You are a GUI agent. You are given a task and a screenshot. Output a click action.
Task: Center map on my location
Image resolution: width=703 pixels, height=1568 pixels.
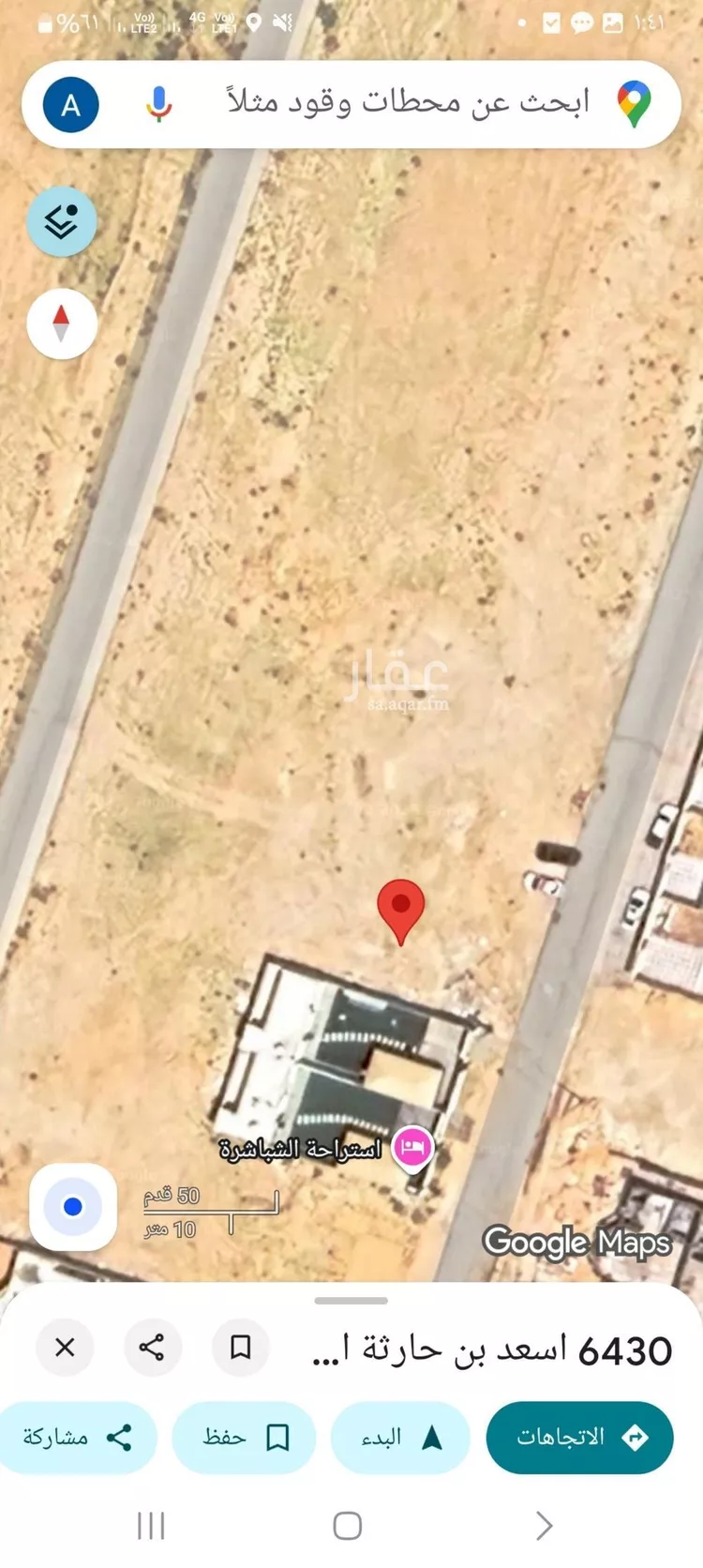click(73, 1206)
